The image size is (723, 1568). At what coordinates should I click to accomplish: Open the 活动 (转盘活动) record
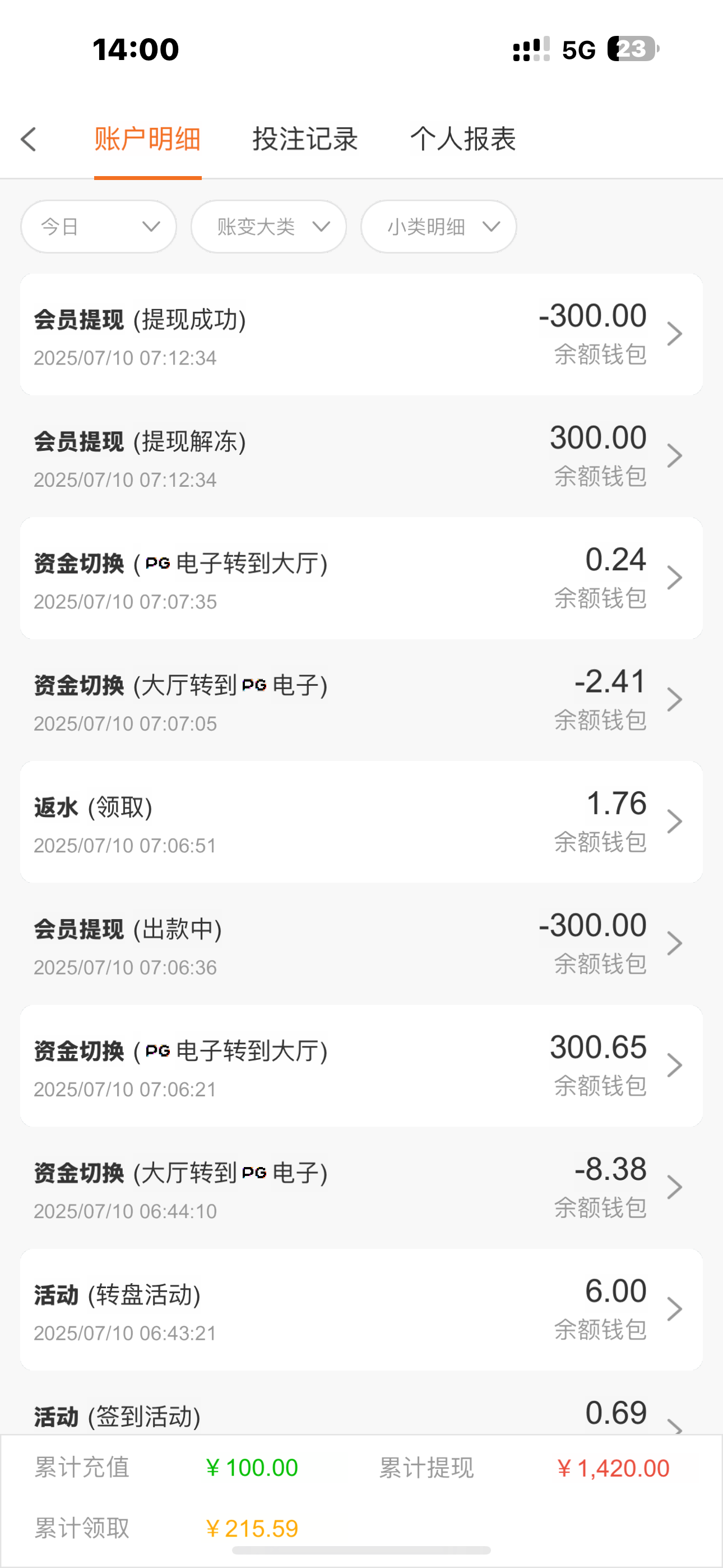point(361,1309)
